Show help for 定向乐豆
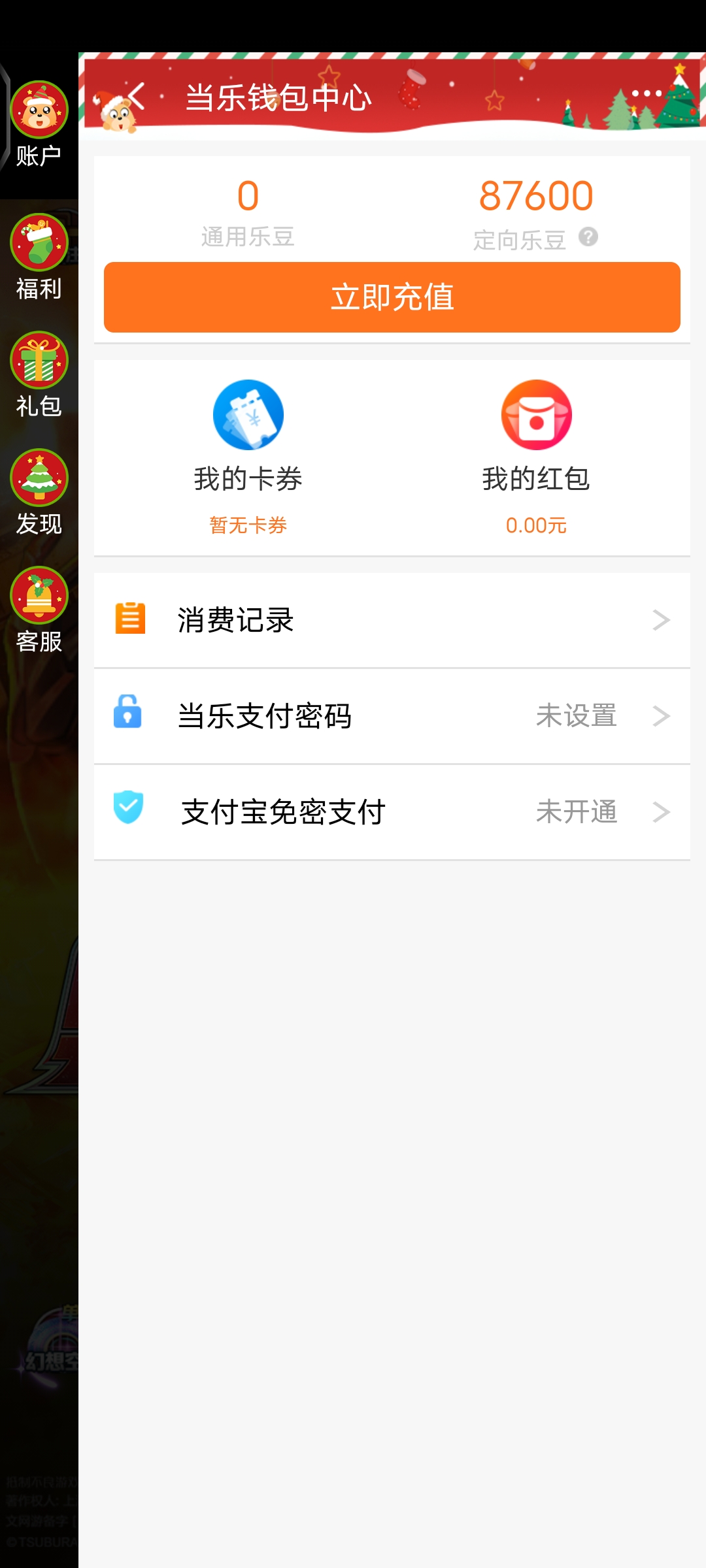706x1568 pixels. click(x=588, y=237)
